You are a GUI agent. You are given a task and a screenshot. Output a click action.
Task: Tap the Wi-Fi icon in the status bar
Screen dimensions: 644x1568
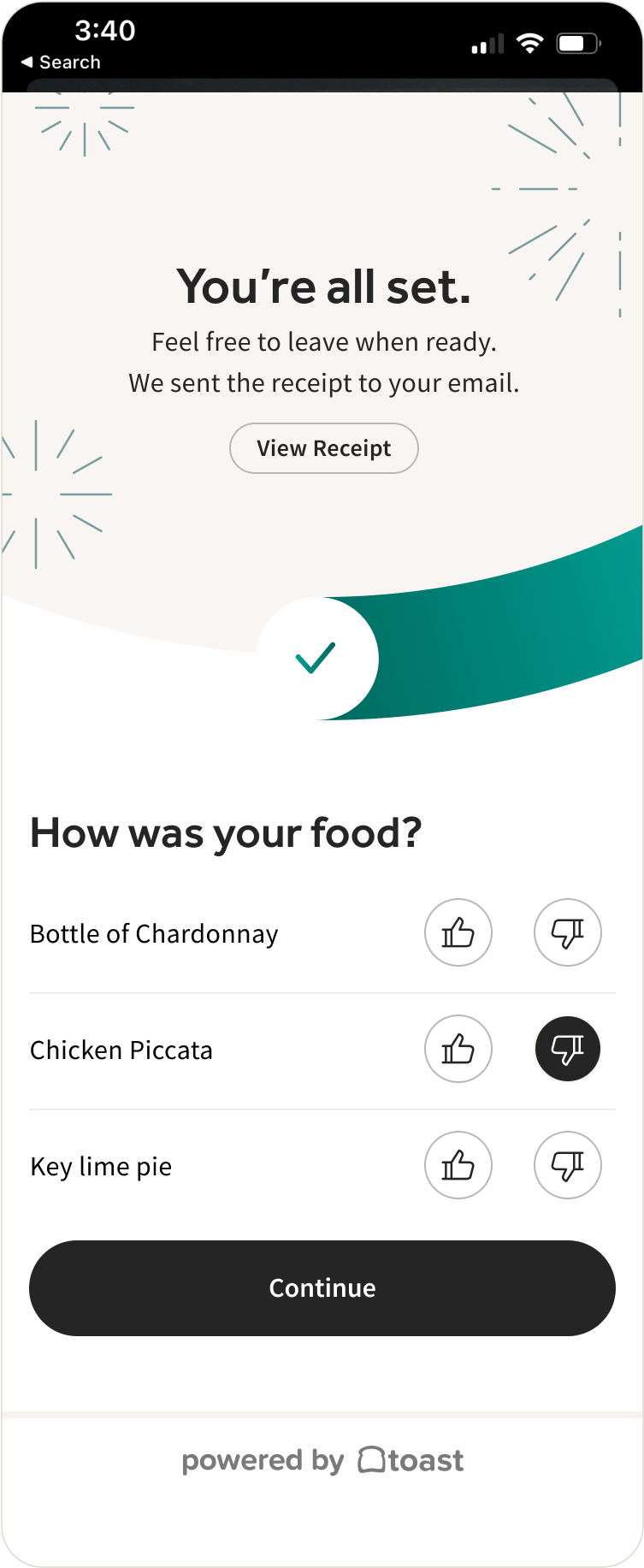529,41
